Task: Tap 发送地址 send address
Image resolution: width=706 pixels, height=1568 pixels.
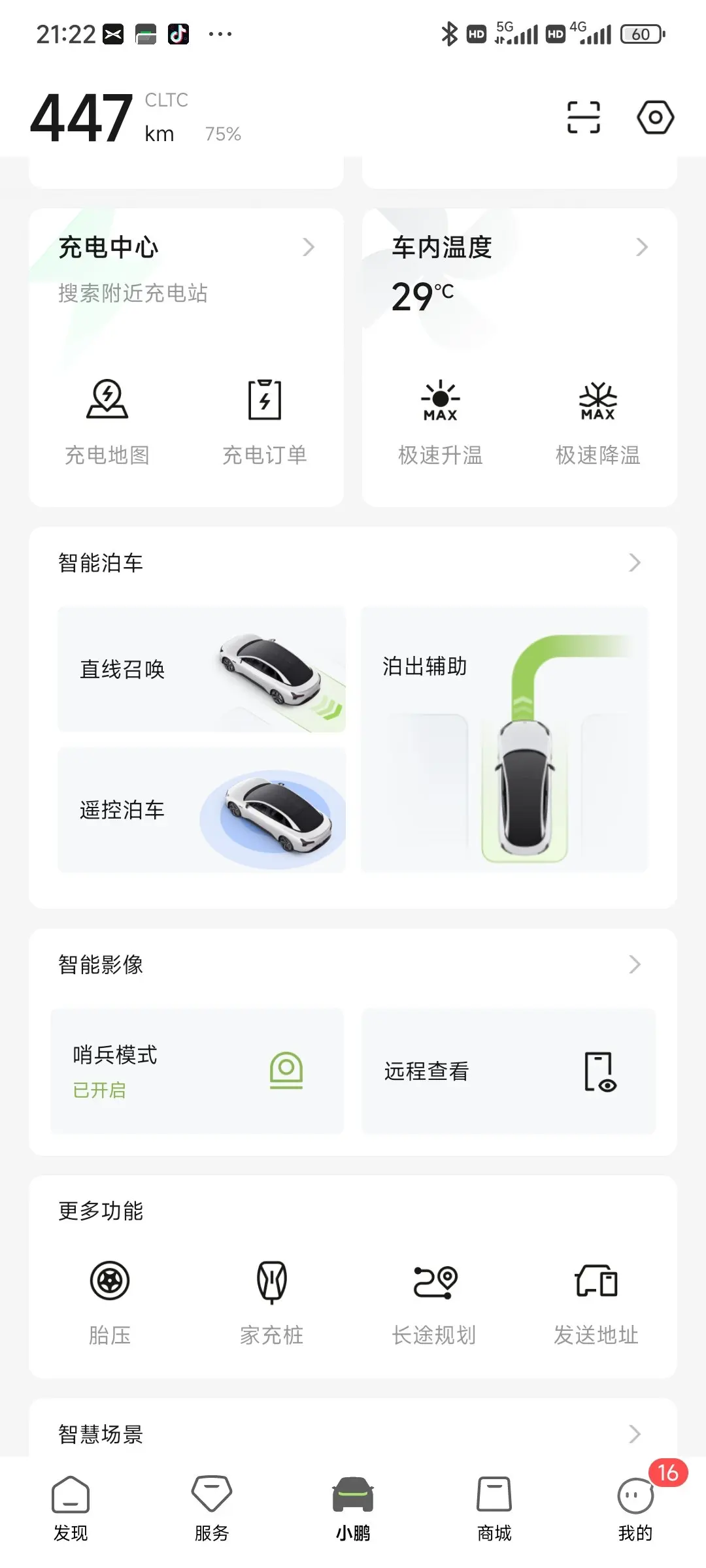Action: coord(596,1301)
